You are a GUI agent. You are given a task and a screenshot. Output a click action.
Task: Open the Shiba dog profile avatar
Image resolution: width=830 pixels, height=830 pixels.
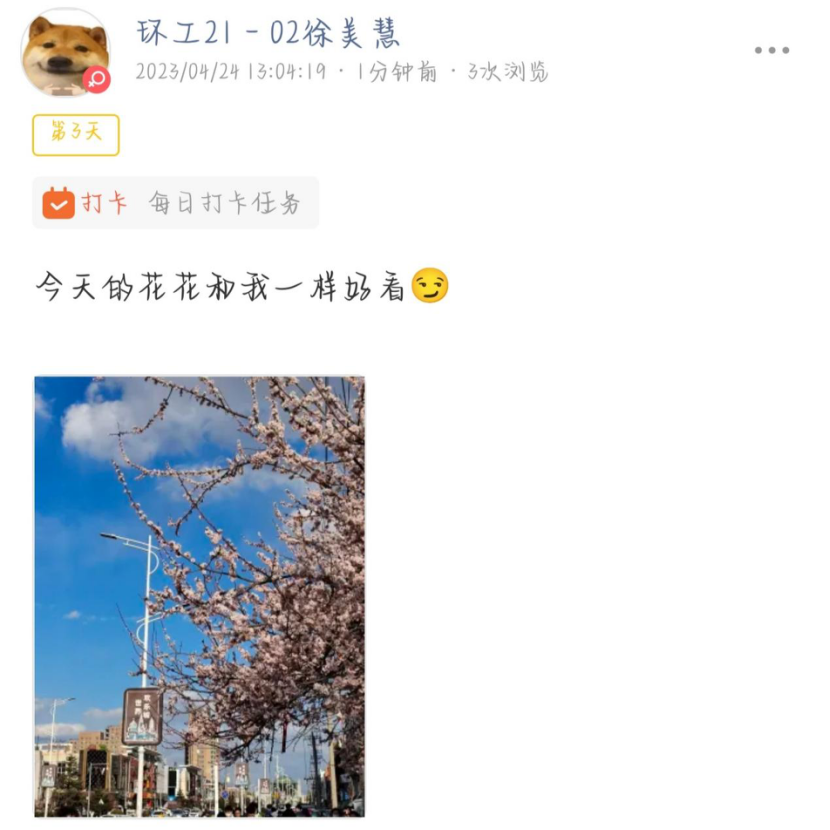[x=66, y=52]
